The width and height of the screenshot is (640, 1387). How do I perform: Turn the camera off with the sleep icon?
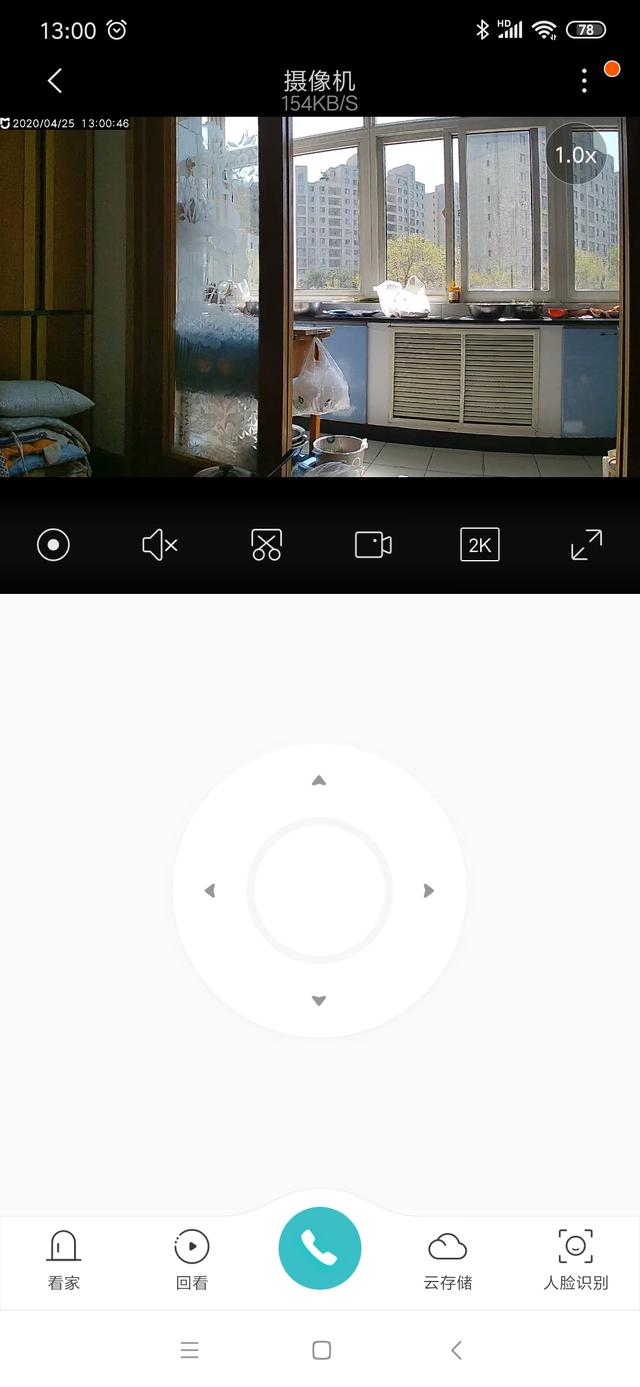pos(53,545)
